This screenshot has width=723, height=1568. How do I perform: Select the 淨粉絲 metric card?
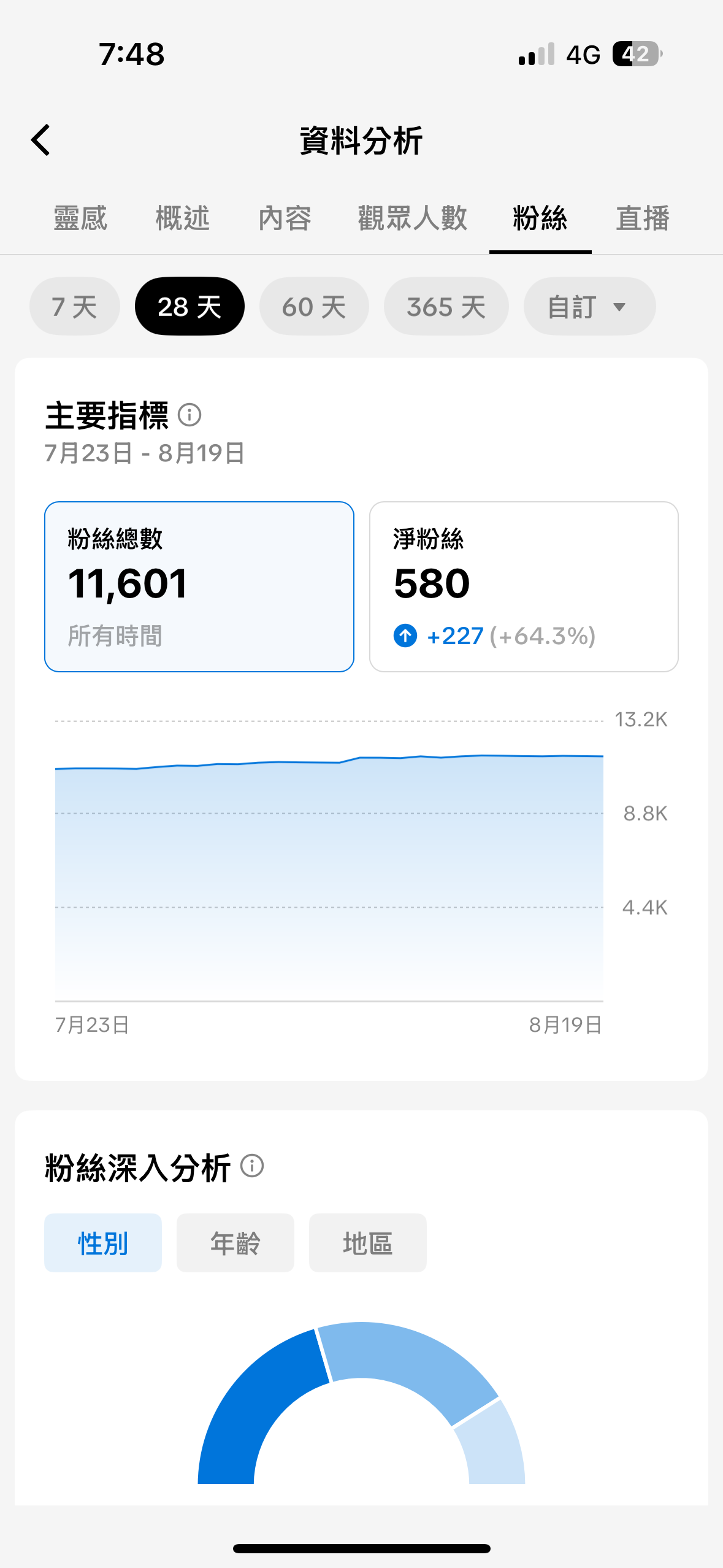pyautogui.click(x=524, y=586)
